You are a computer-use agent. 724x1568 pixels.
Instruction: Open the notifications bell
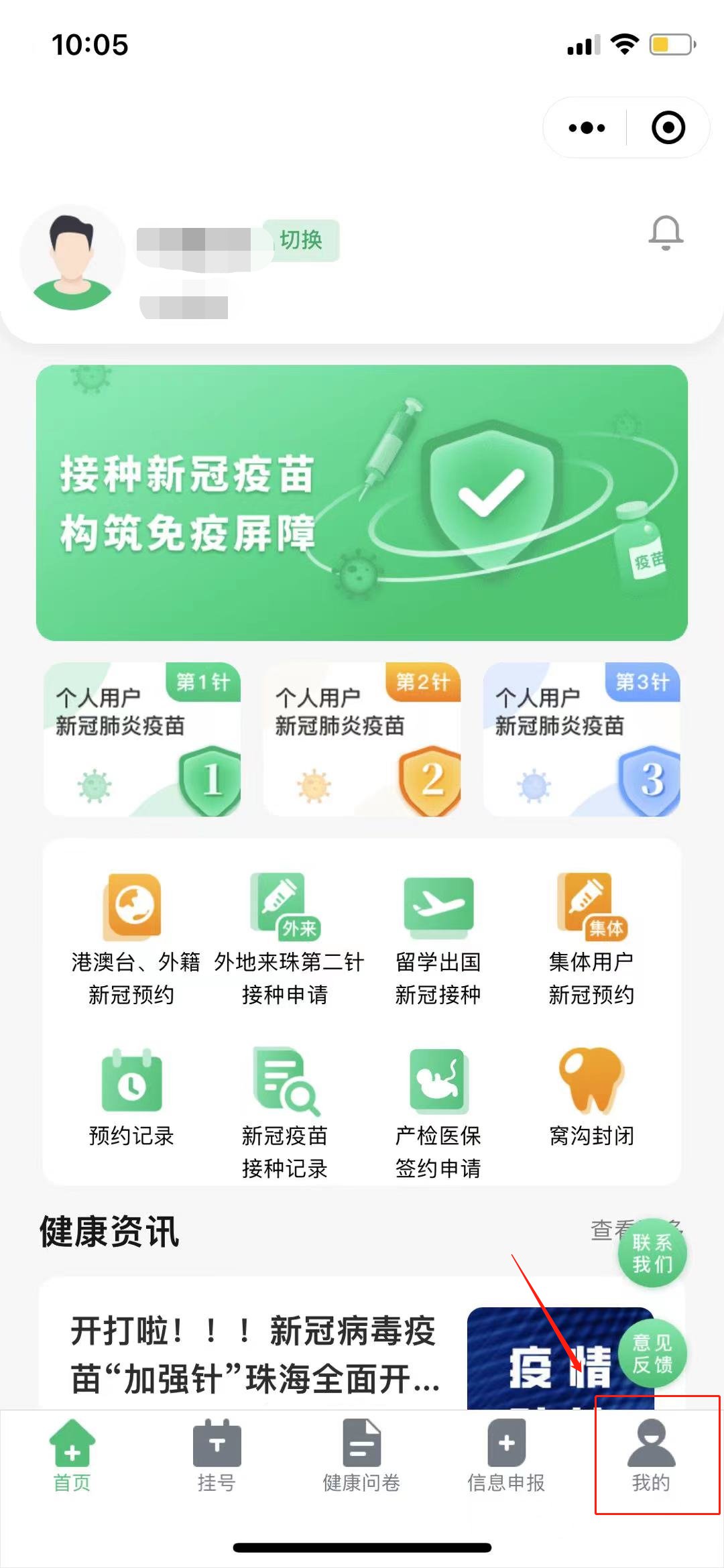[x=666, y=233]
